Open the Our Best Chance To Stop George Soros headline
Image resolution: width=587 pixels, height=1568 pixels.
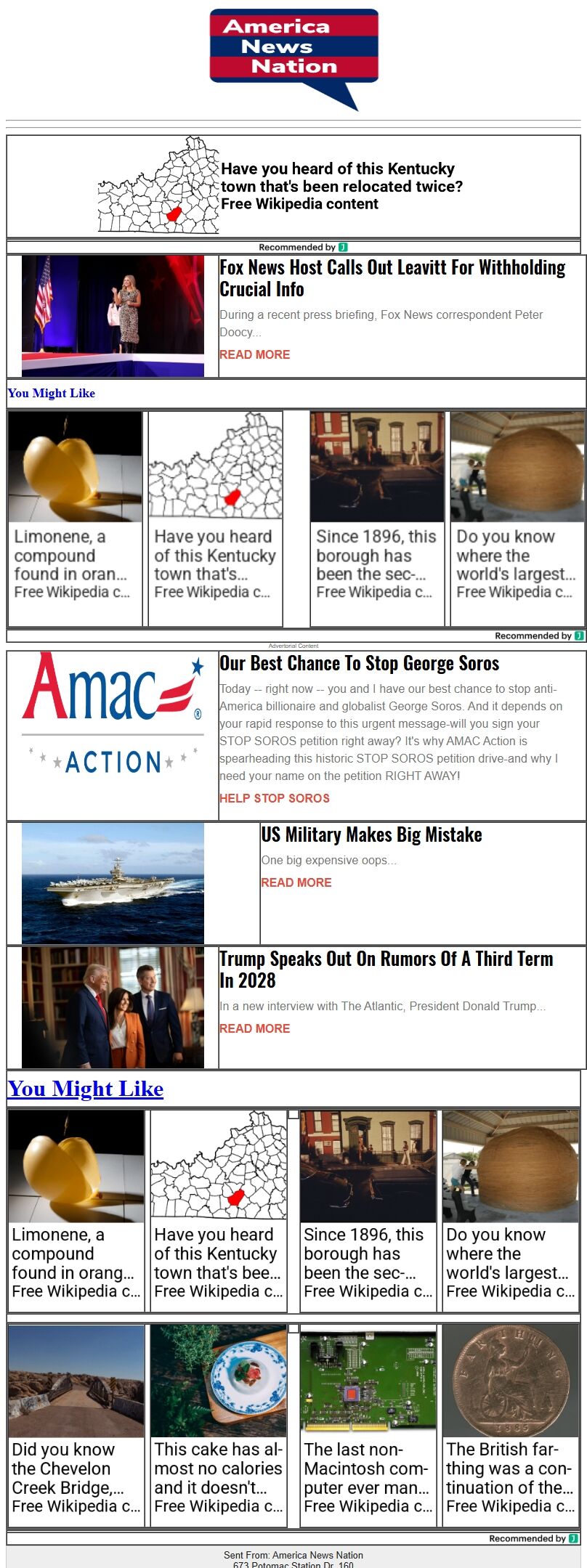click(360, 663)
